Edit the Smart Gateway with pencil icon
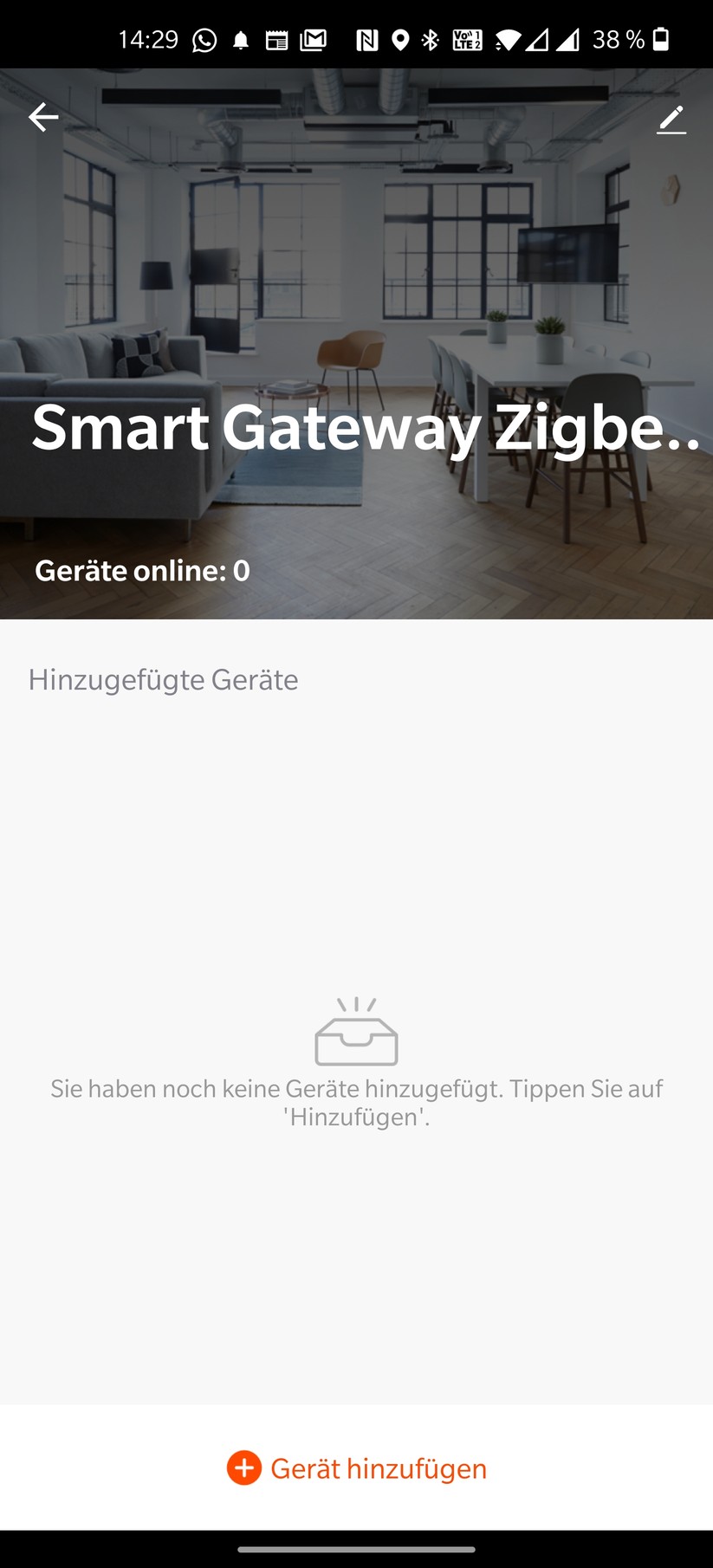Screen dimensions: 713x1568 pos(671,120)
